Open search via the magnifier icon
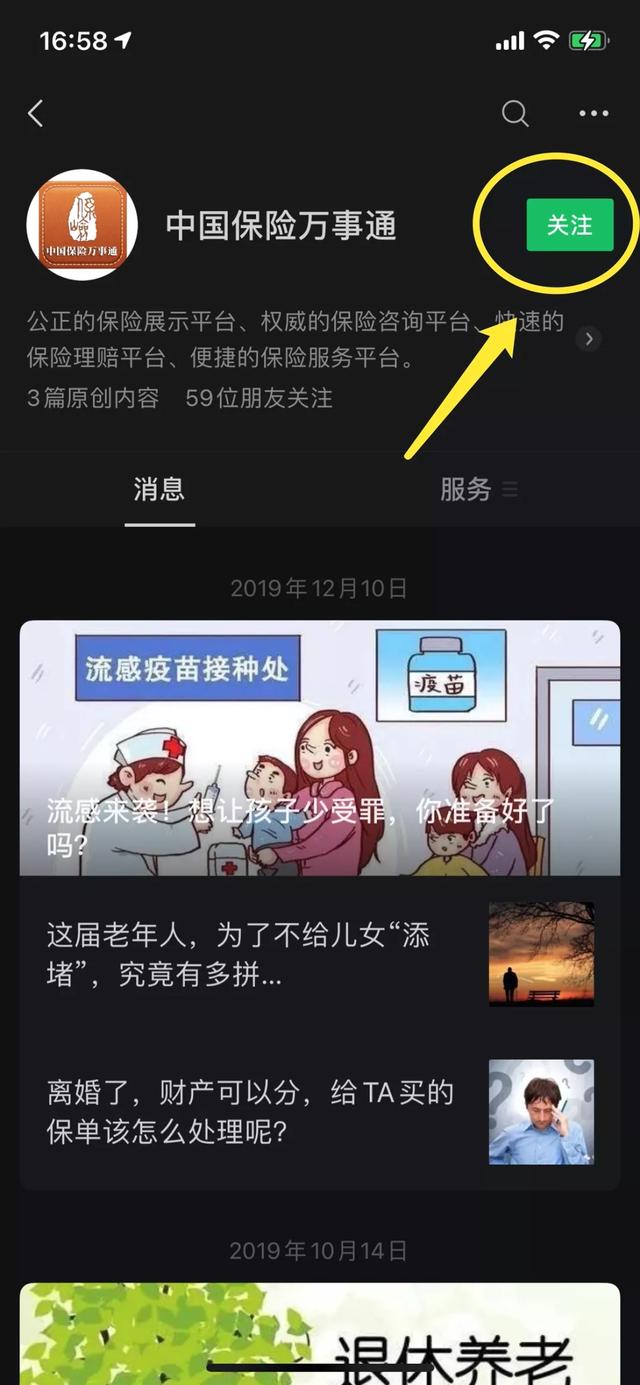 point(515,114)
